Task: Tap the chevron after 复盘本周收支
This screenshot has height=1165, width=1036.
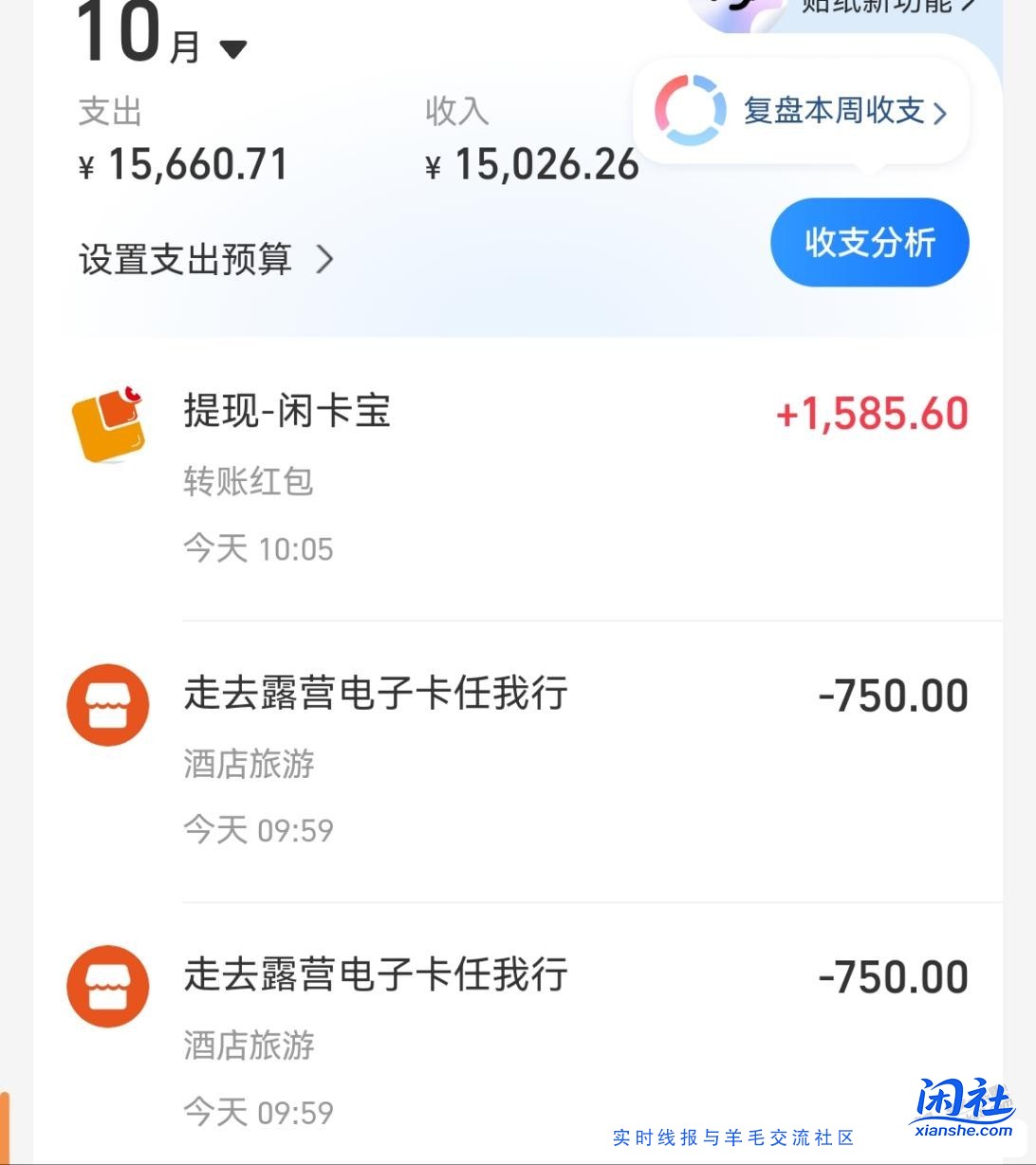Action: point(940,112)
